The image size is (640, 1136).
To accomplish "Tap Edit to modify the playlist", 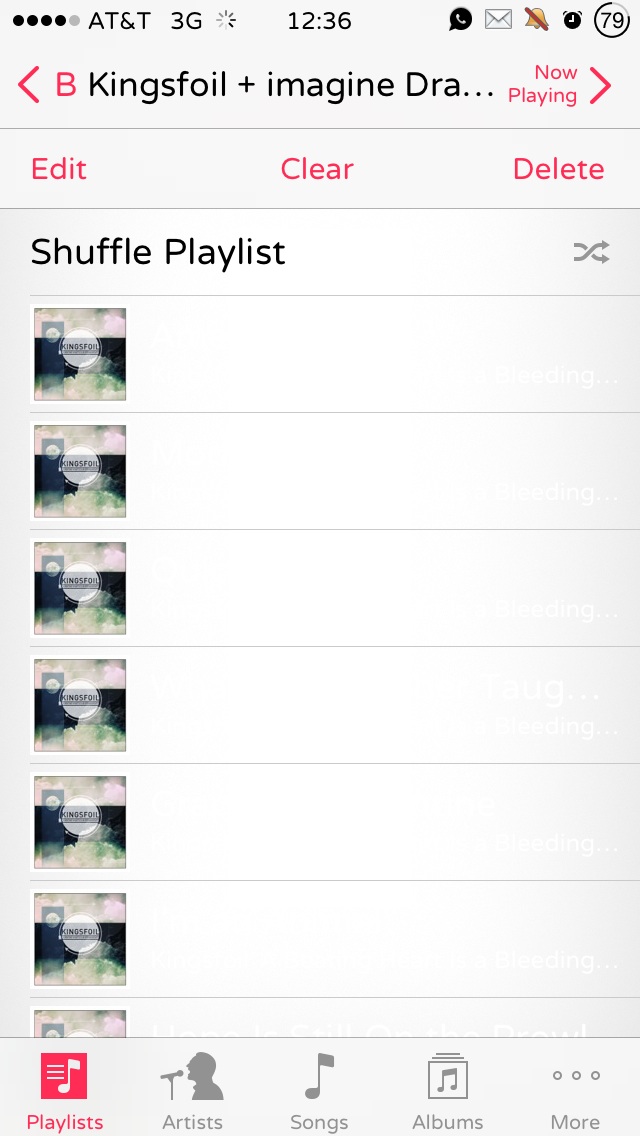I will point(59,169).
